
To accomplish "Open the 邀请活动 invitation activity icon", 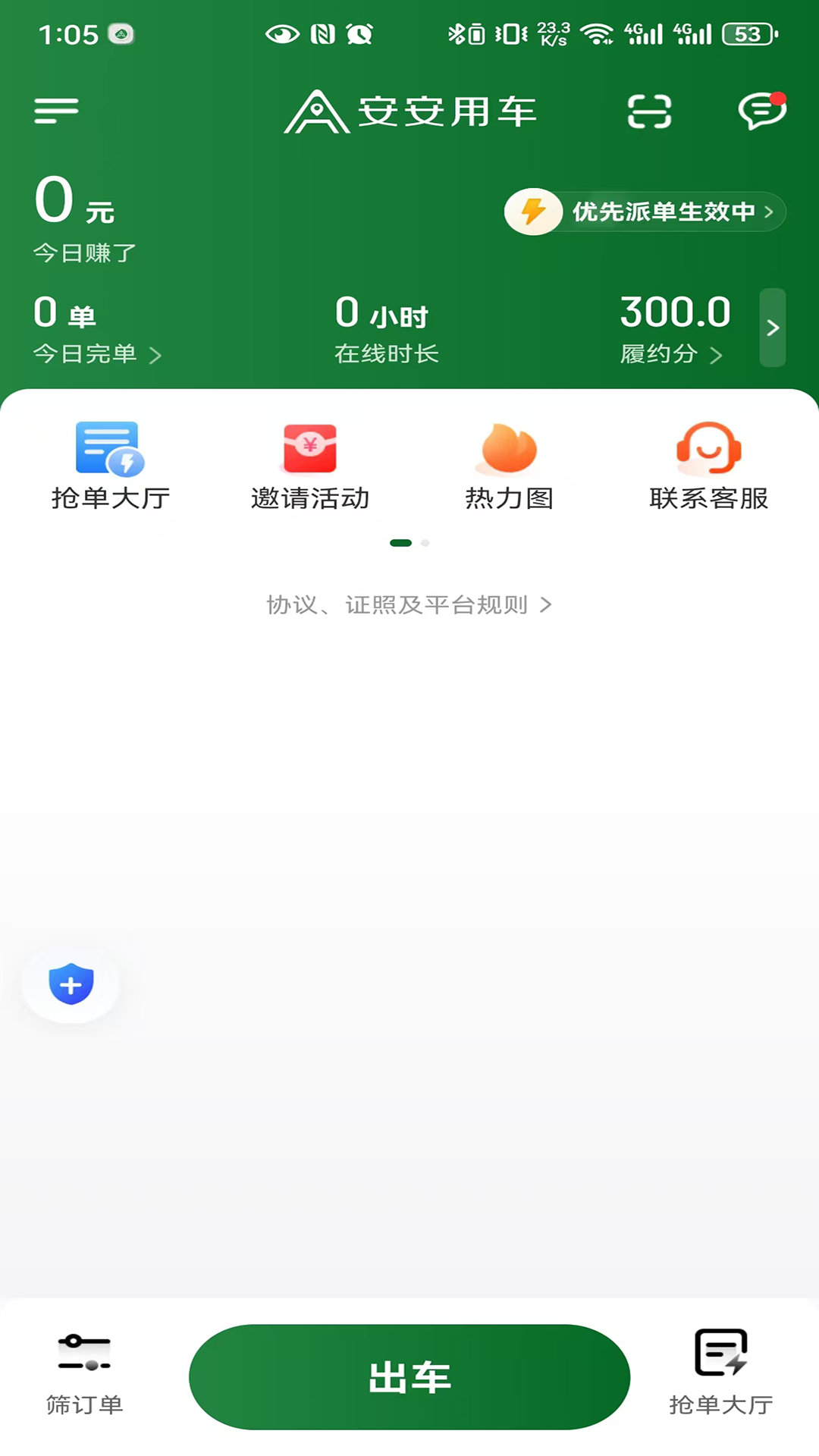I will point(309,463).
